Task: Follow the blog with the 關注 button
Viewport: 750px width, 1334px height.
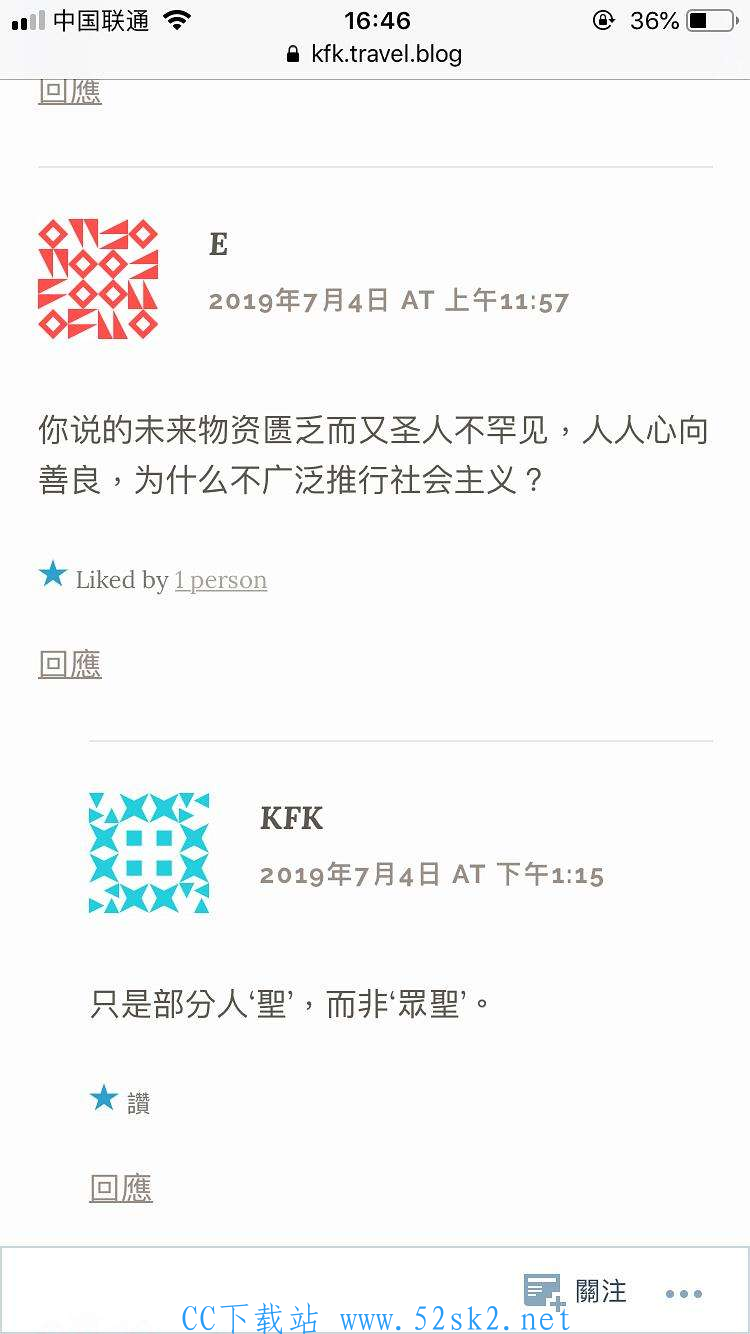Action: point(576,1291)
